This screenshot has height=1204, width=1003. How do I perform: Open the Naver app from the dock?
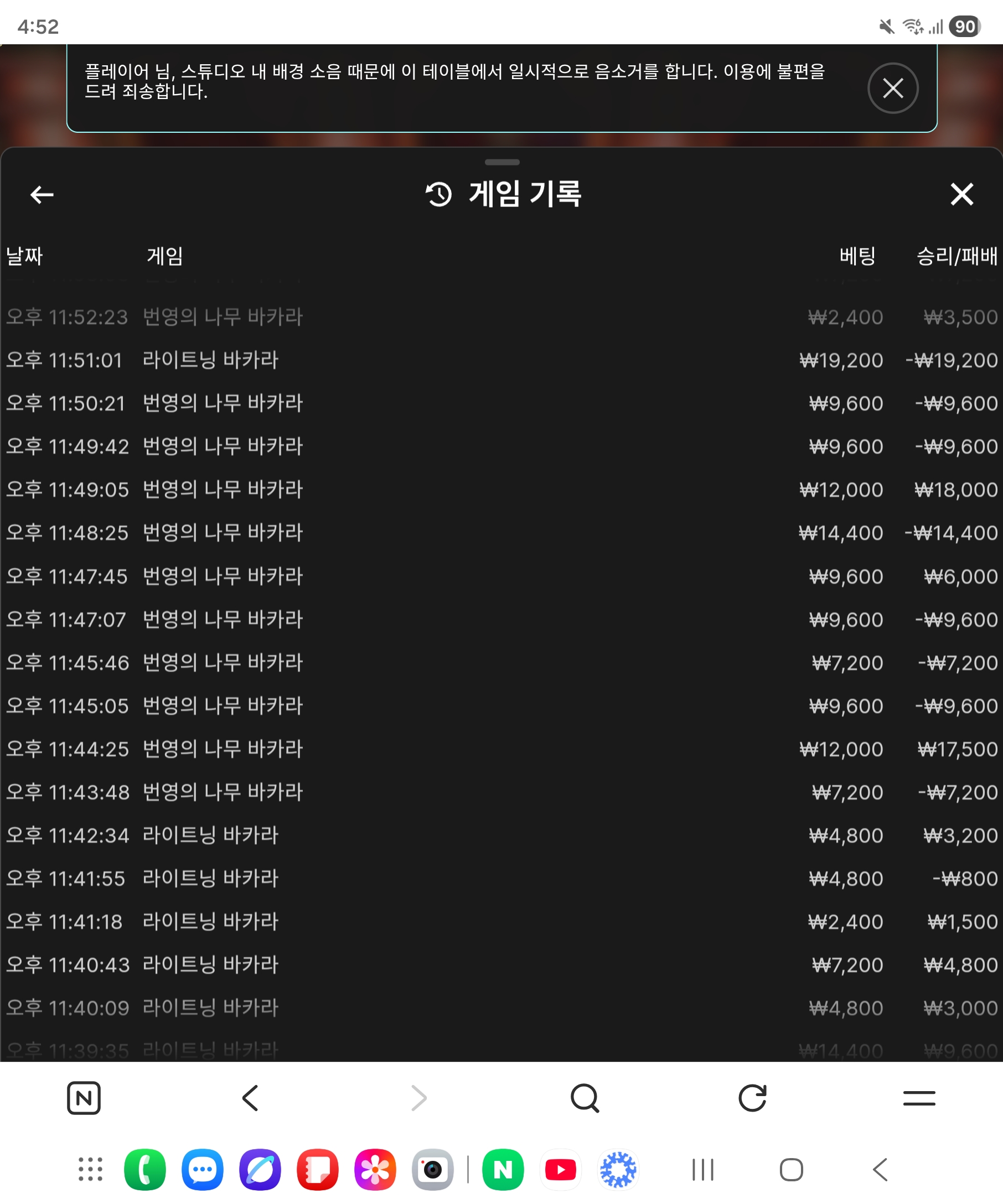coord(503,1170)
